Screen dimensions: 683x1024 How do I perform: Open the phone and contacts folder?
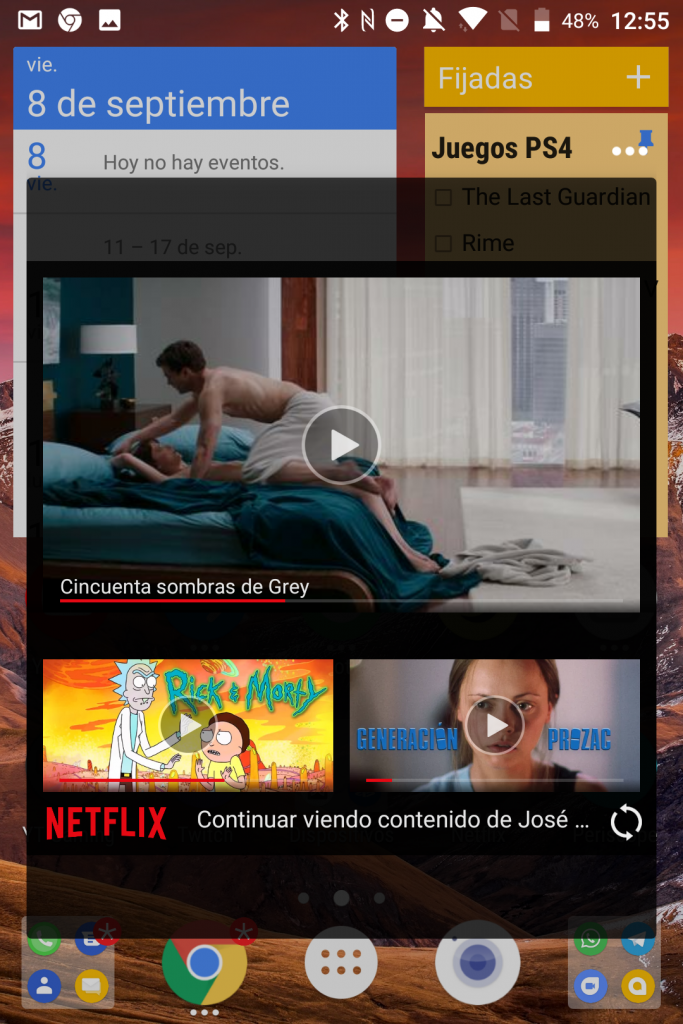[x=67, y=962]
